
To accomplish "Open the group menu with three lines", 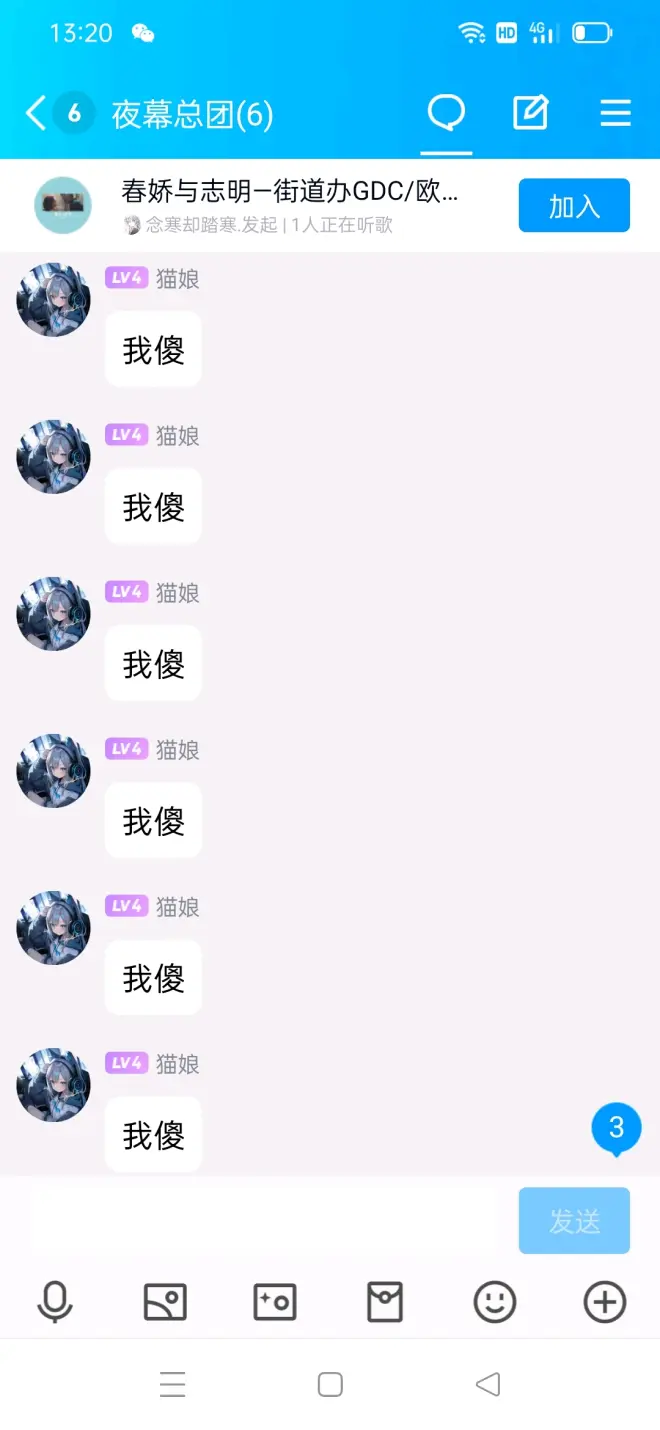I will point(615,113).
